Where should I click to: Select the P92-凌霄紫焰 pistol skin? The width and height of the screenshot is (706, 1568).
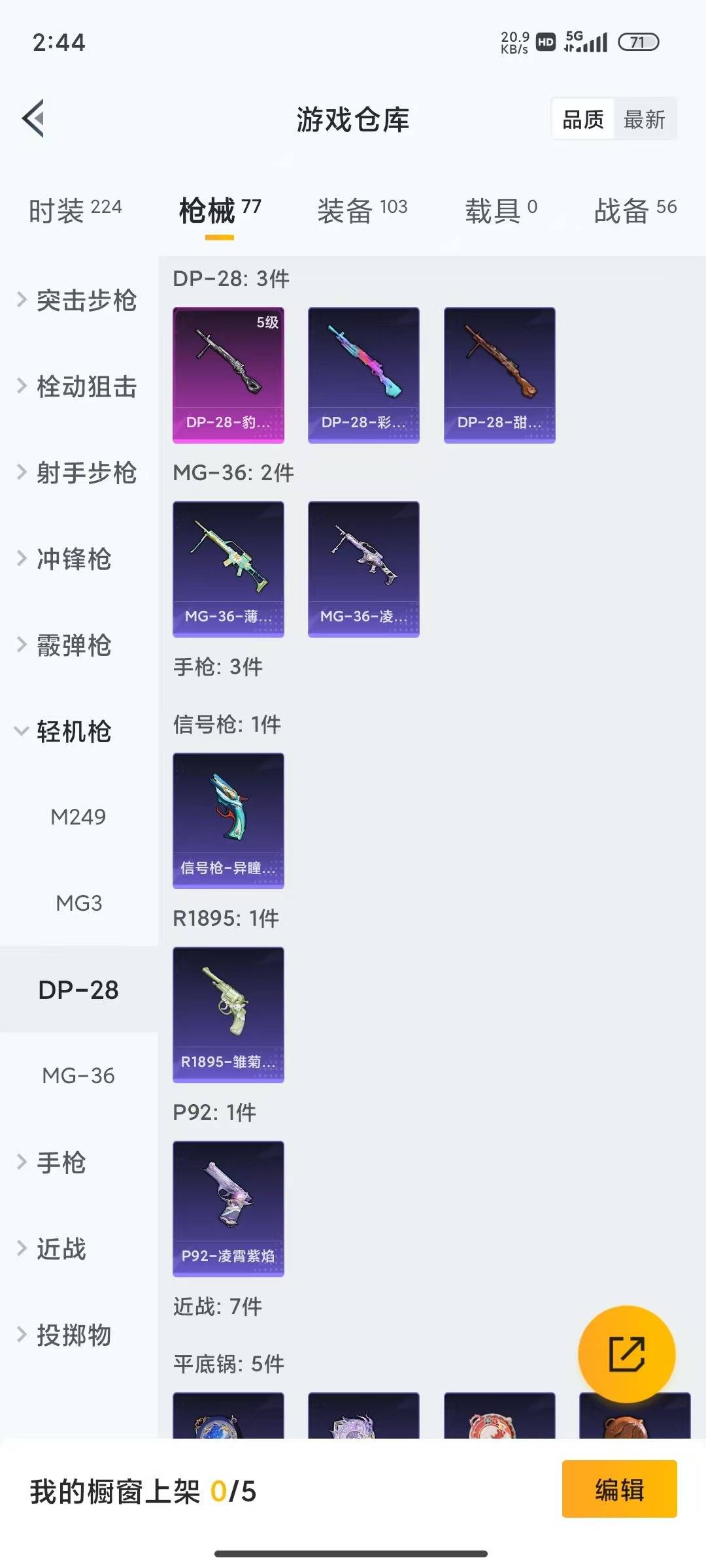(227, 1209)
